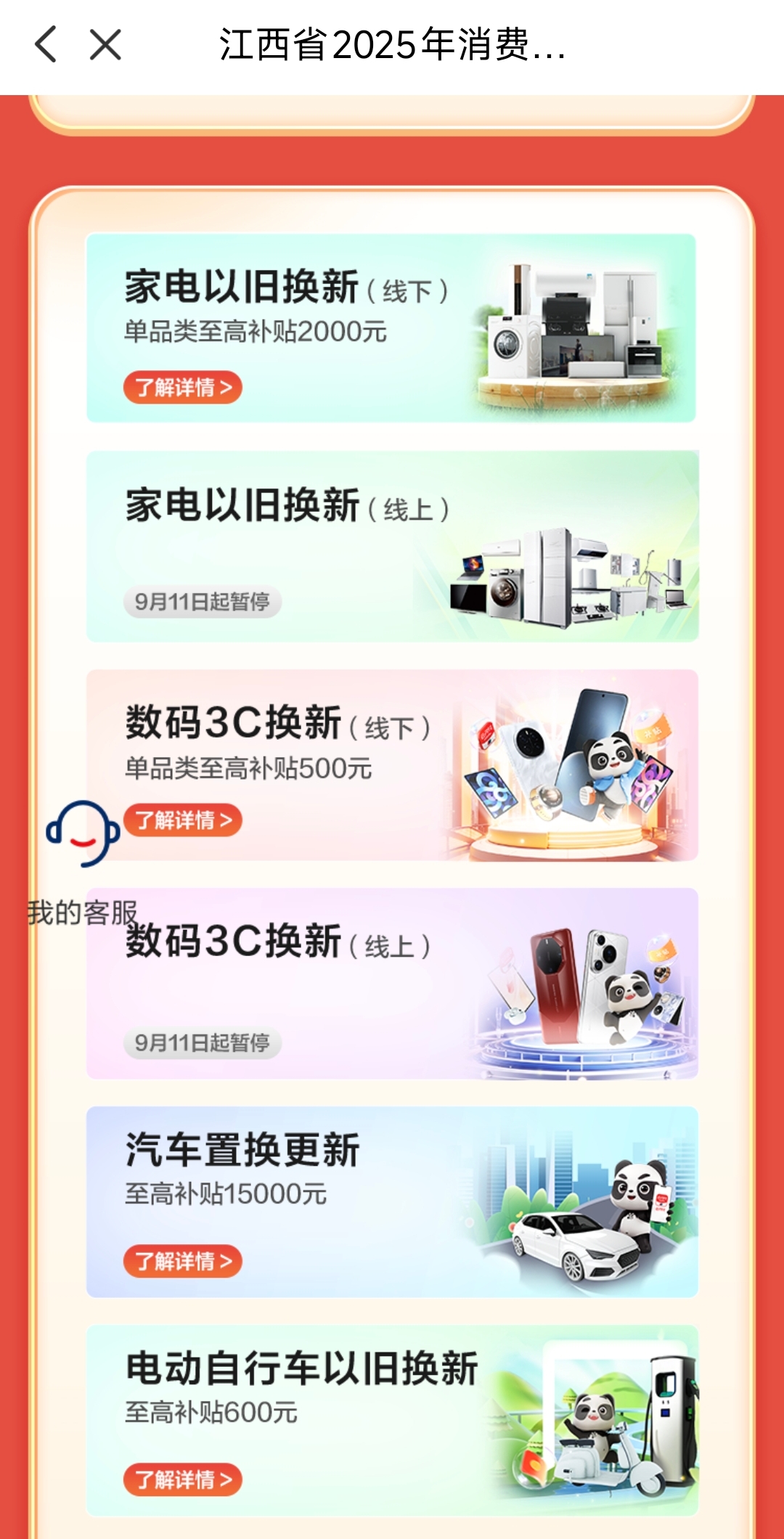Go back using the top-left arrow
The image size is (784, 1539).
pos(46,44)
